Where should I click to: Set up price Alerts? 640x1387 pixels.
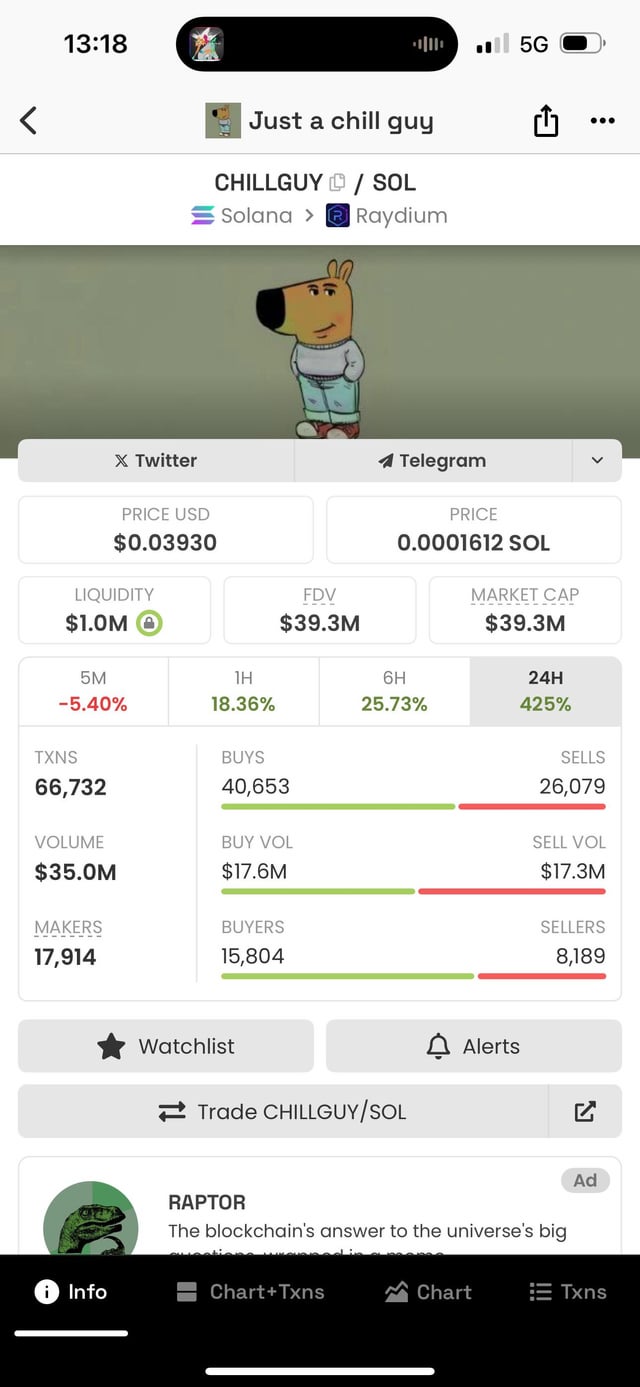coord(473,1046)
